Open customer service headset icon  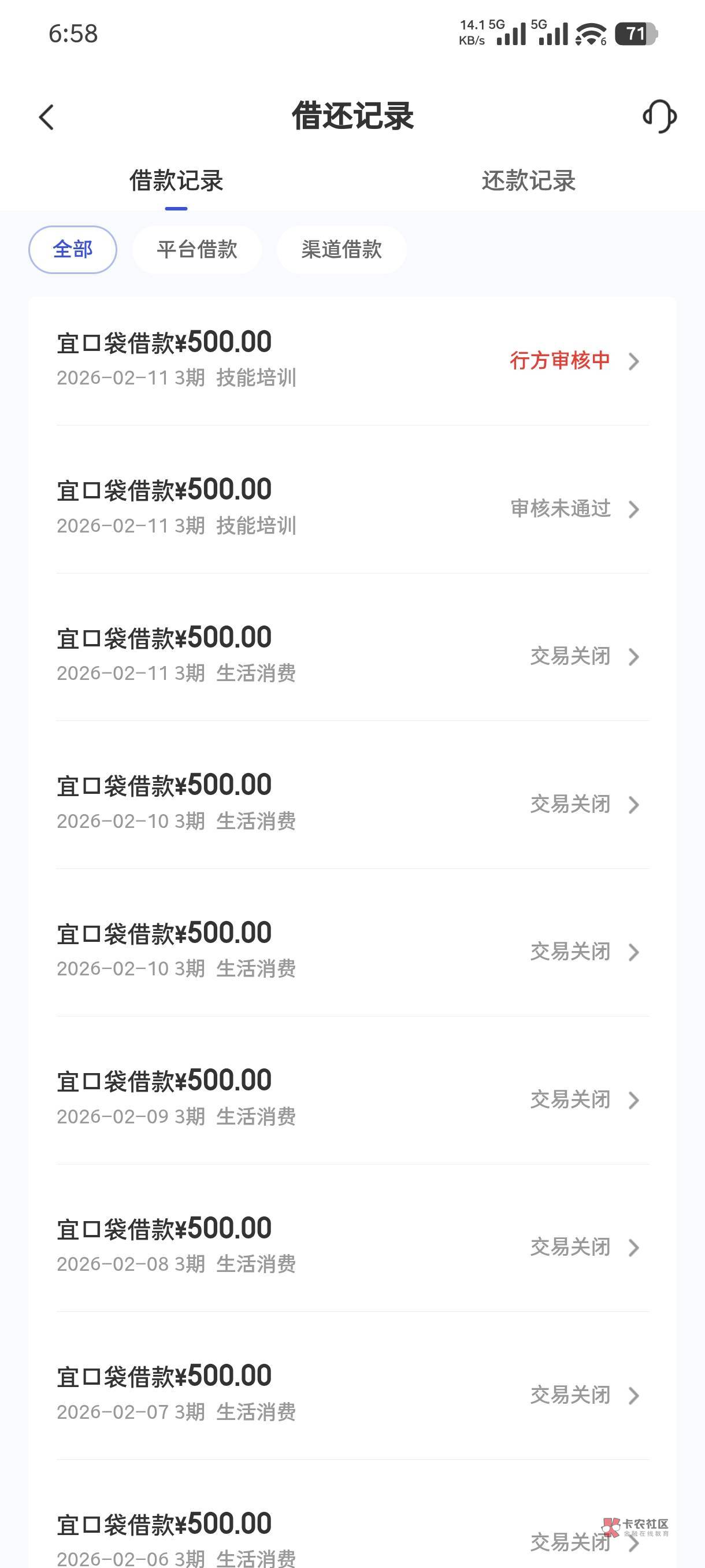[659, 116]
